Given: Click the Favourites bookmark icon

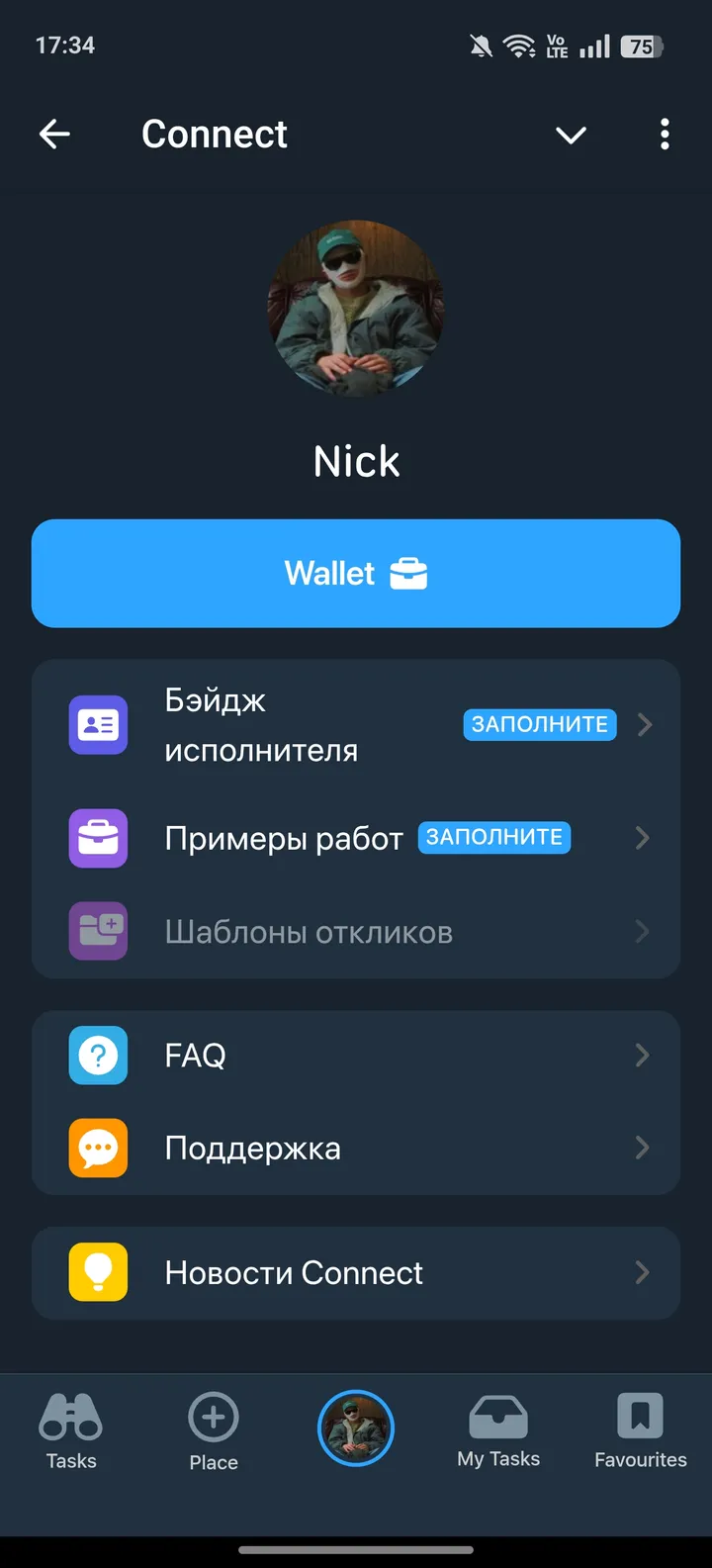Looking at the screenshot, I should [x=640, y=1420].
